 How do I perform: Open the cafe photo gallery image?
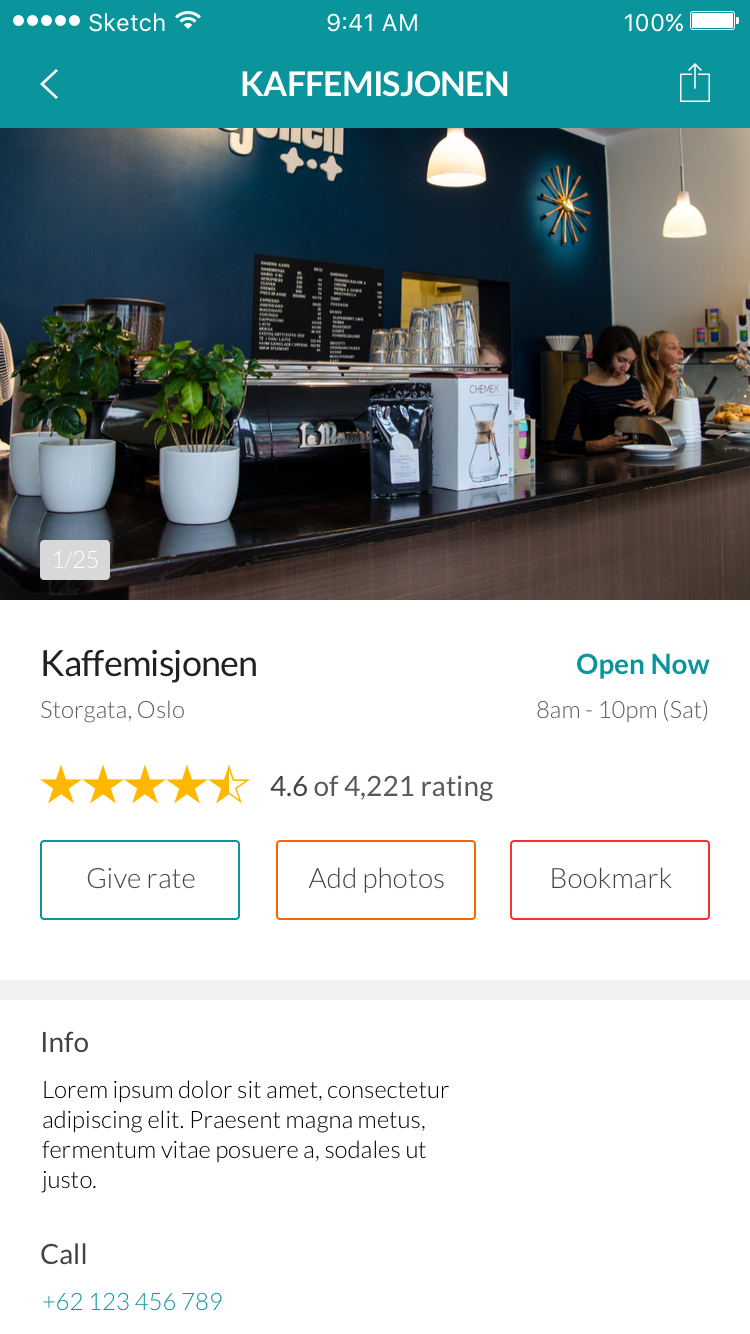pos(375,364)
